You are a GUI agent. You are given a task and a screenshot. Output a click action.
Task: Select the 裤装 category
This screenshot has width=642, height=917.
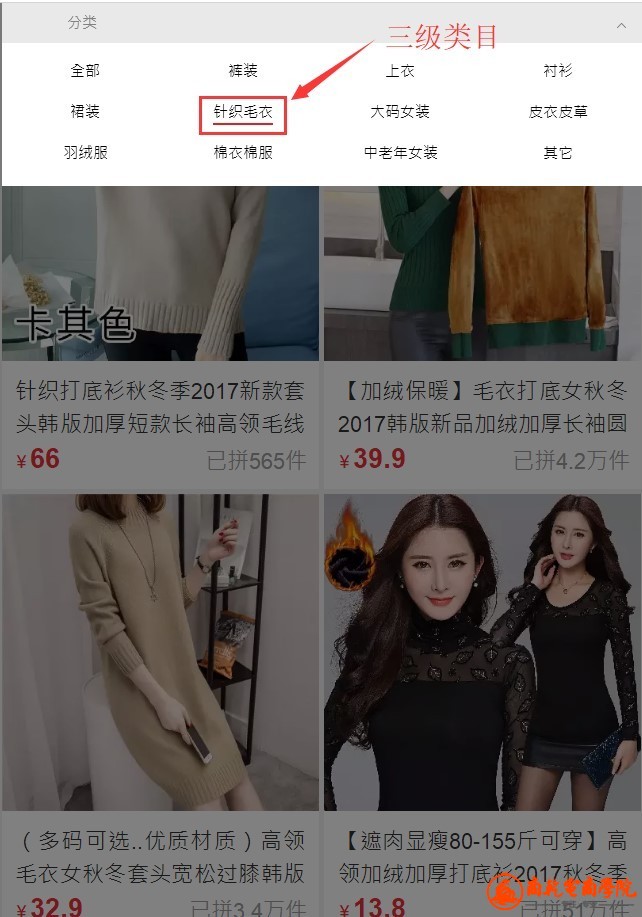point(243,71)
